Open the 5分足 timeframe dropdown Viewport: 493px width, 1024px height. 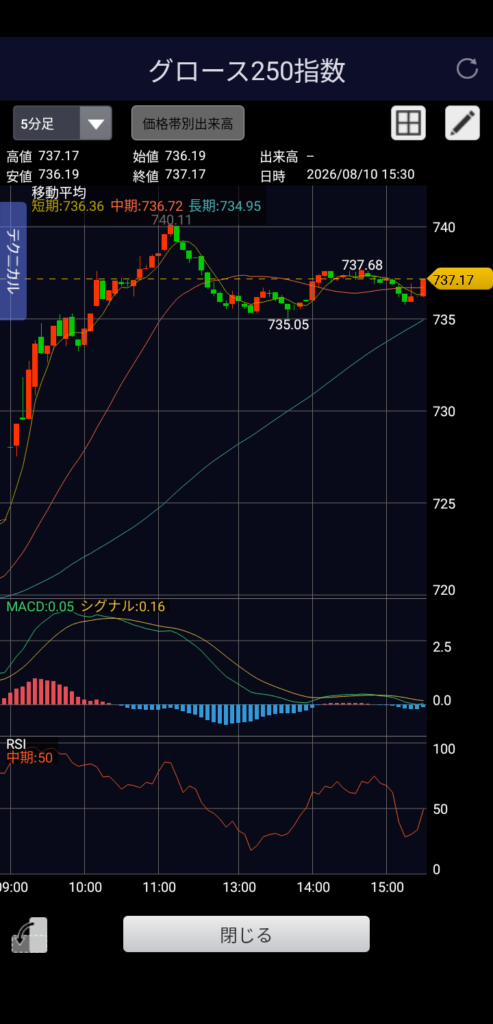63,123
